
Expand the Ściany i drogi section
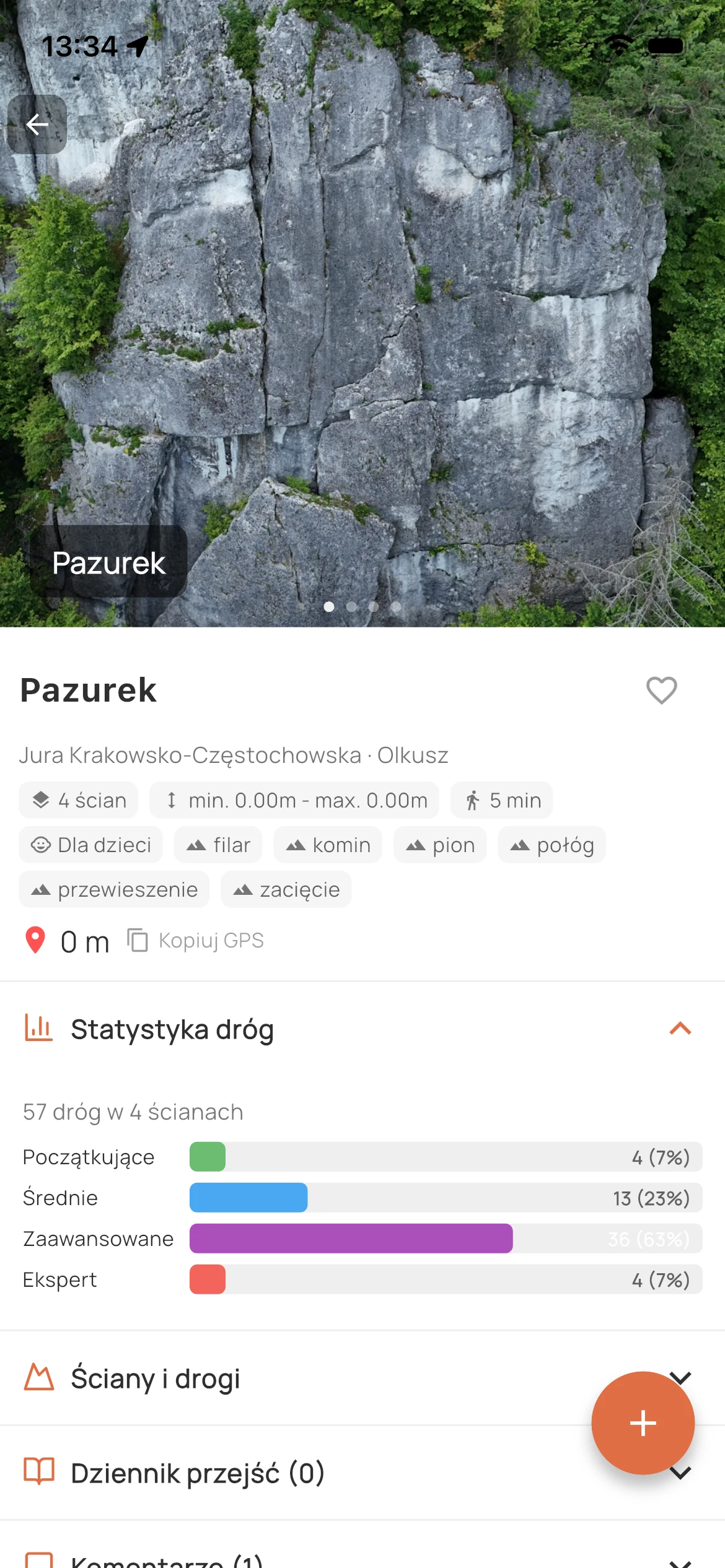tap(682, 1379)
